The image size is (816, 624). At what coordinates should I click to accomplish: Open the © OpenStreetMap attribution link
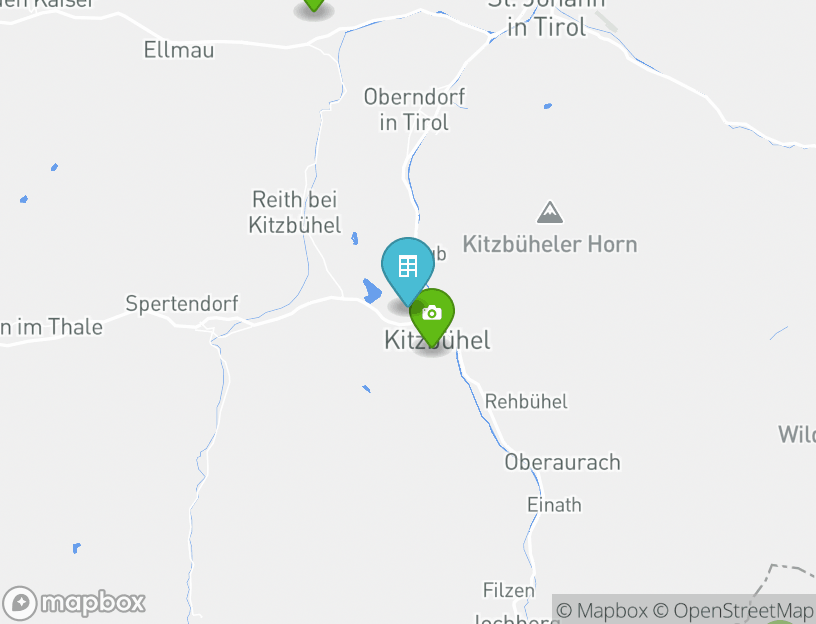click(x=733, y=611)
